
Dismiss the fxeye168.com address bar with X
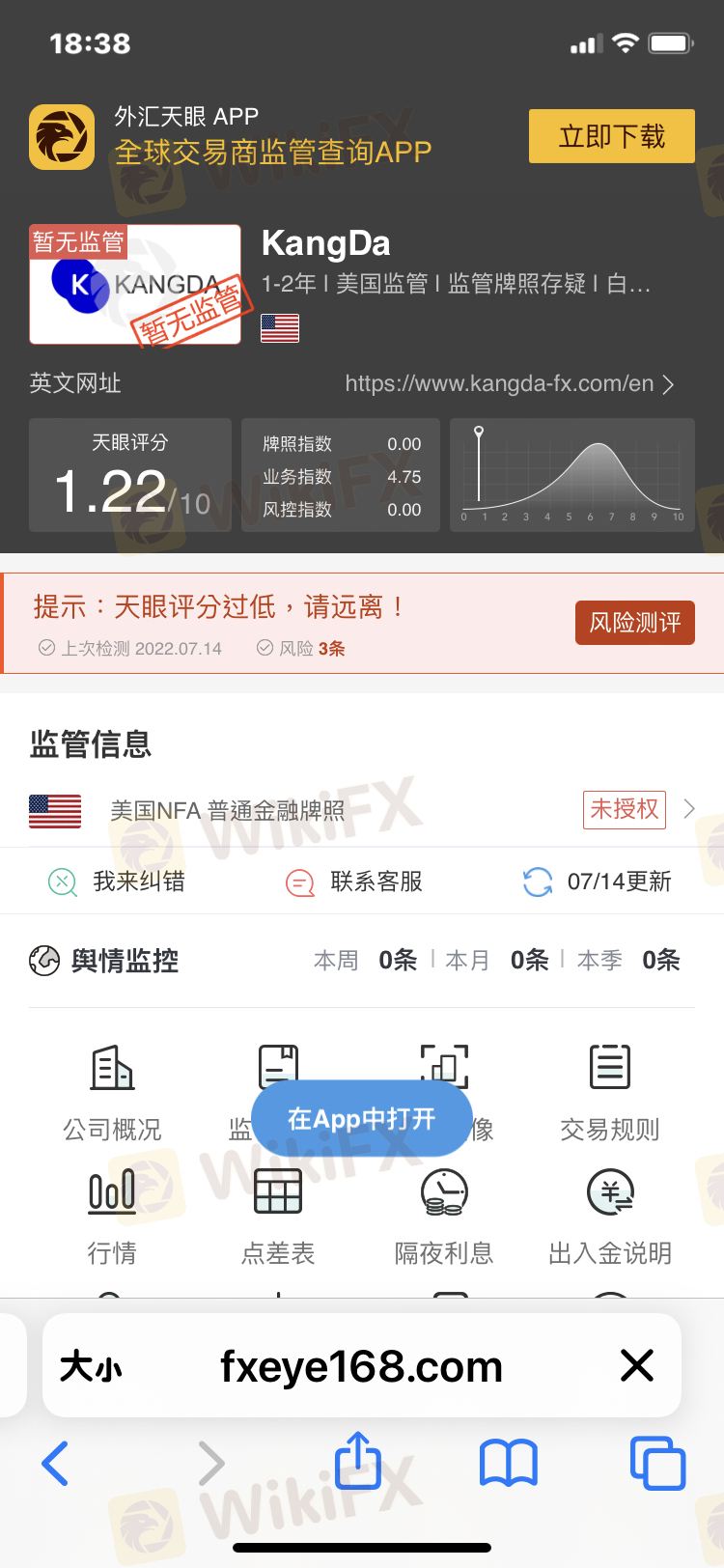pos(637,1366)
